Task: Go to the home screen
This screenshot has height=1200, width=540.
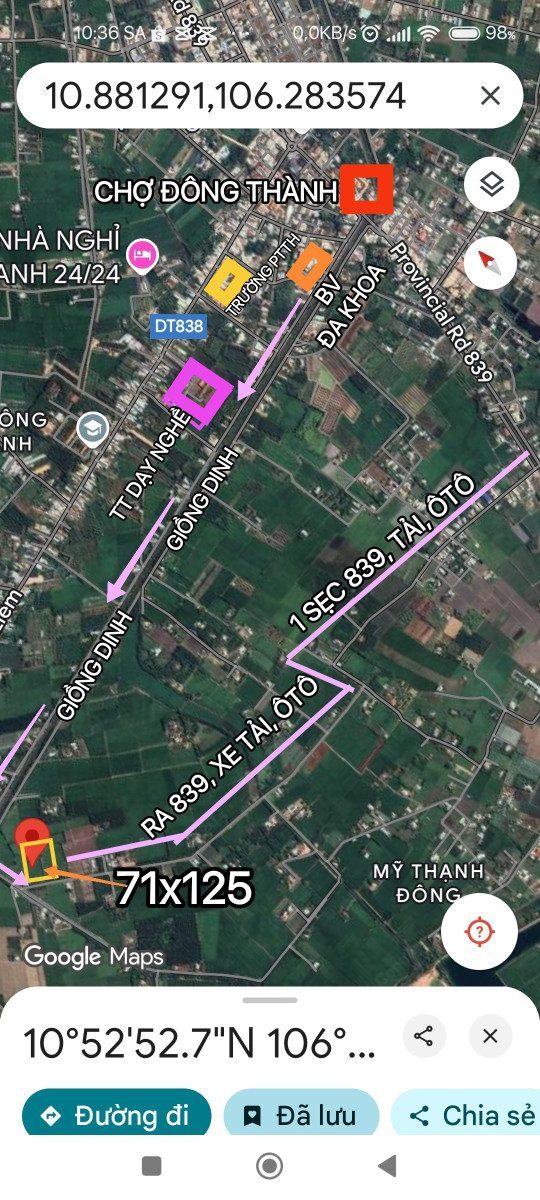Action: coord(269,1166)
